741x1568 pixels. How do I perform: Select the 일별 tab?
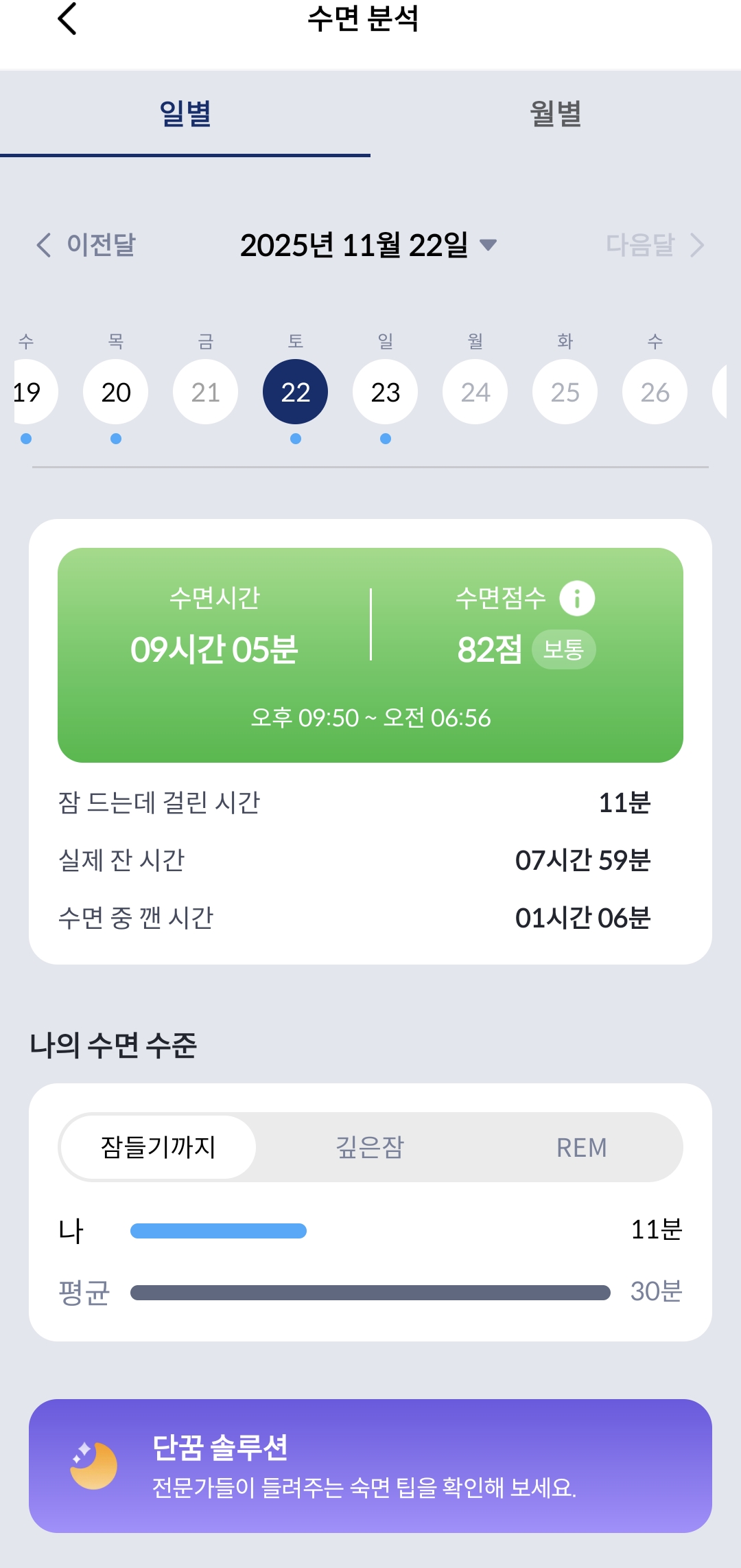[x=185, y=115]
